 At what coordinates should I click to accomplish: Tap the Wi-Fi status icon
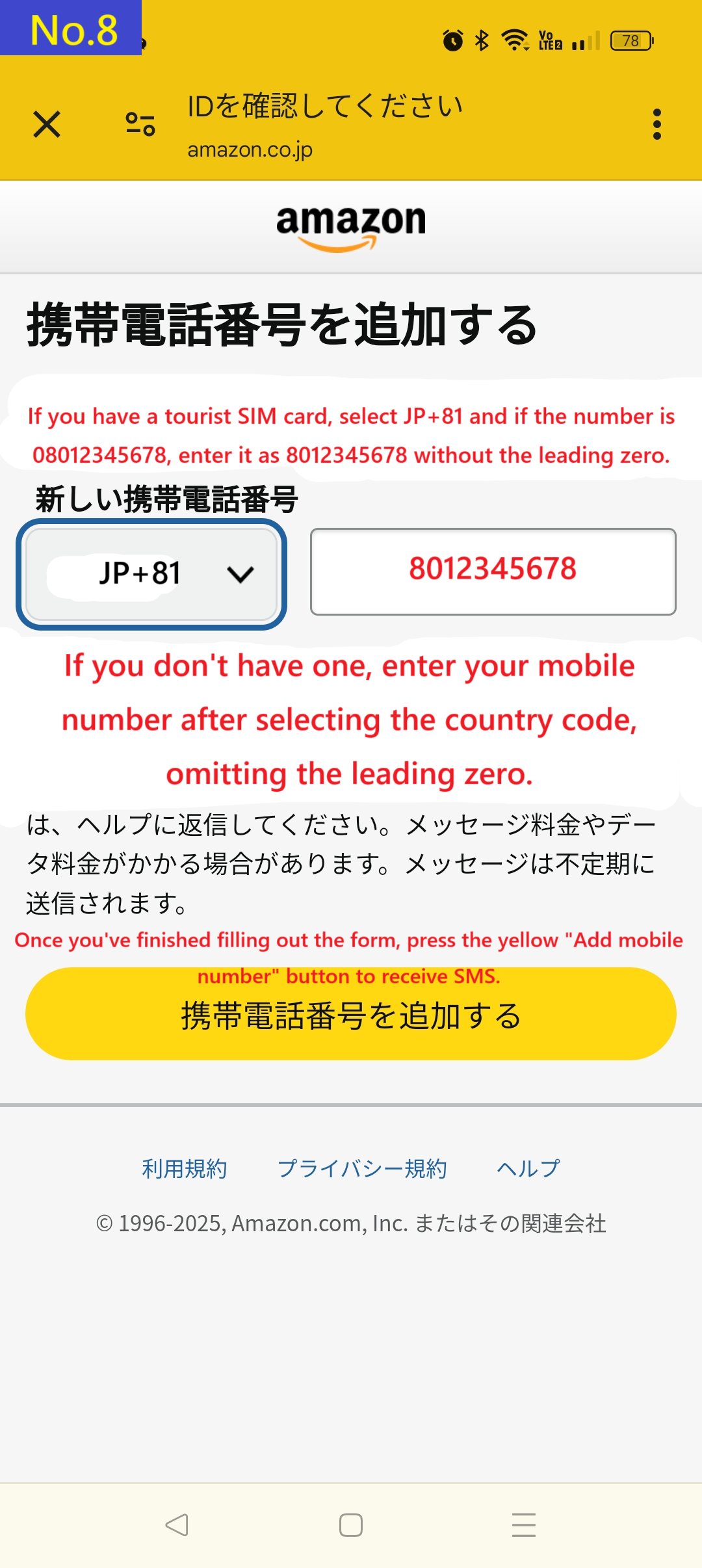tap(513, 41)
